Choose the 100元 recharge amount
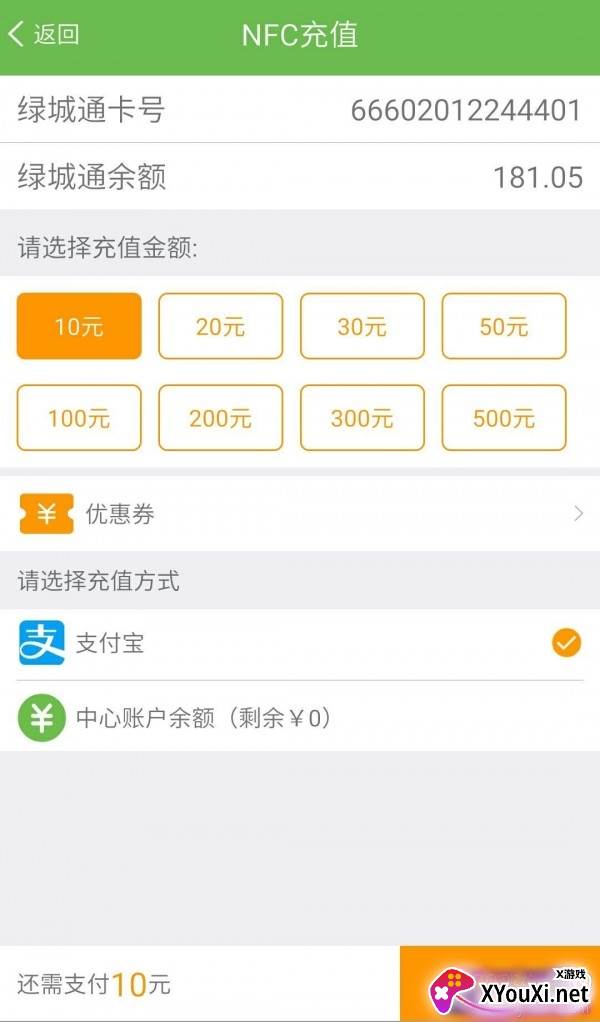 (x=79, y=418)
